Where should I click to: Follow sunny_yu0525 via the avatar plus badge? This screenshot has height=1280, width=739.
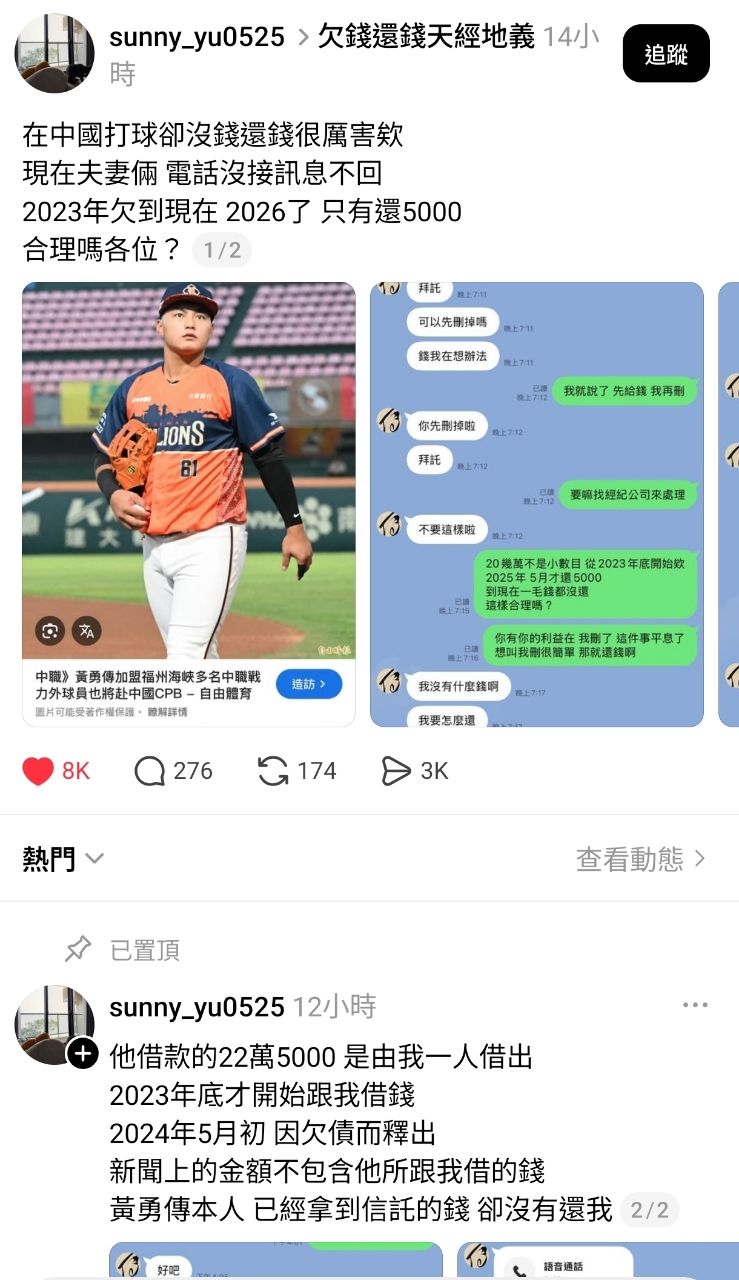tap(82, 1053)
